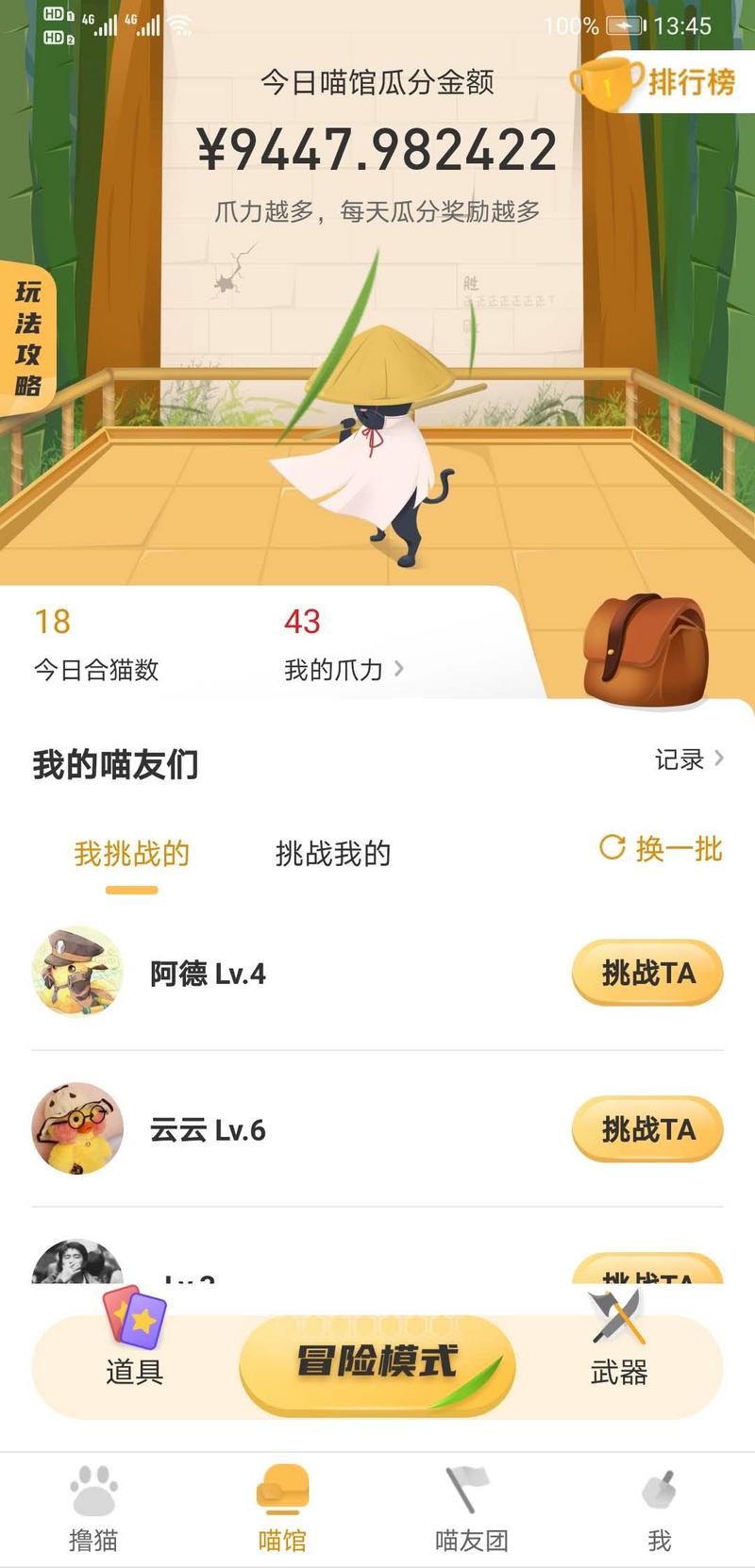Switch to 我挑战的 tab
The image size is (755, 1568).
132,854
